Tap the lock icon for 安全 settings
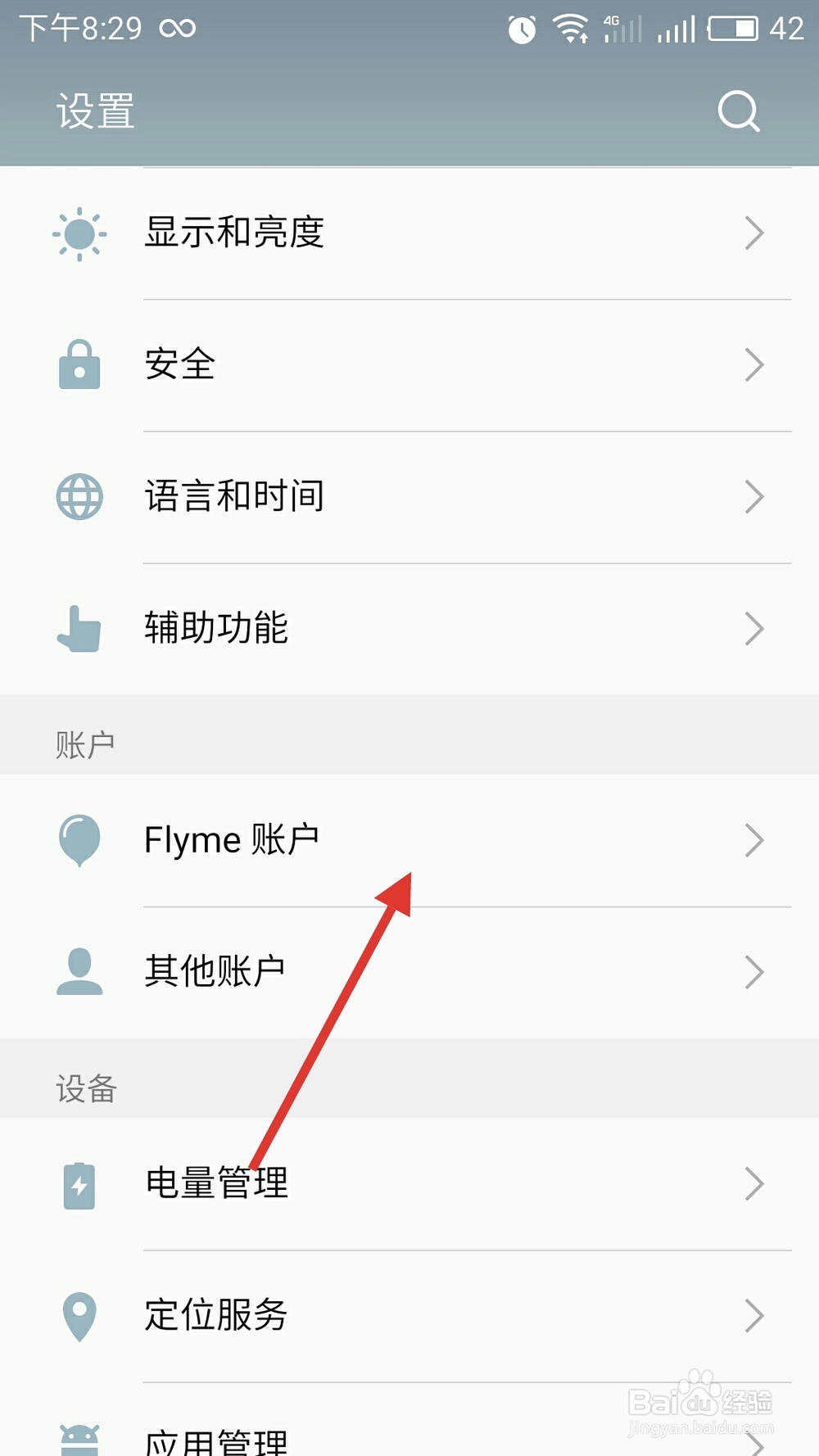819x1456 pixels. [79, 365]
